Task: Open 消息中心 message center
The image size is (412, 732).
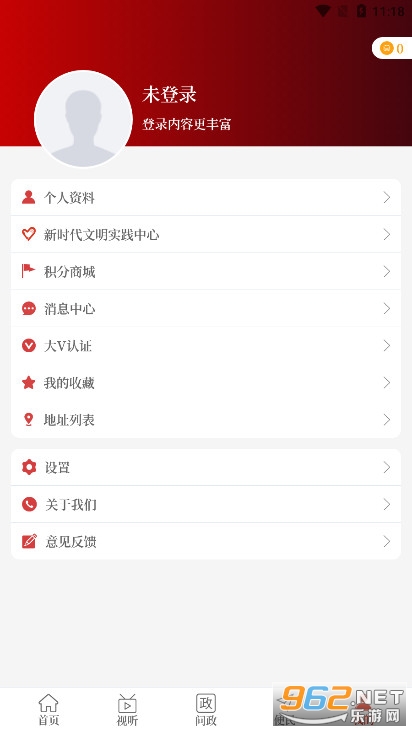Action: [206, 309]
